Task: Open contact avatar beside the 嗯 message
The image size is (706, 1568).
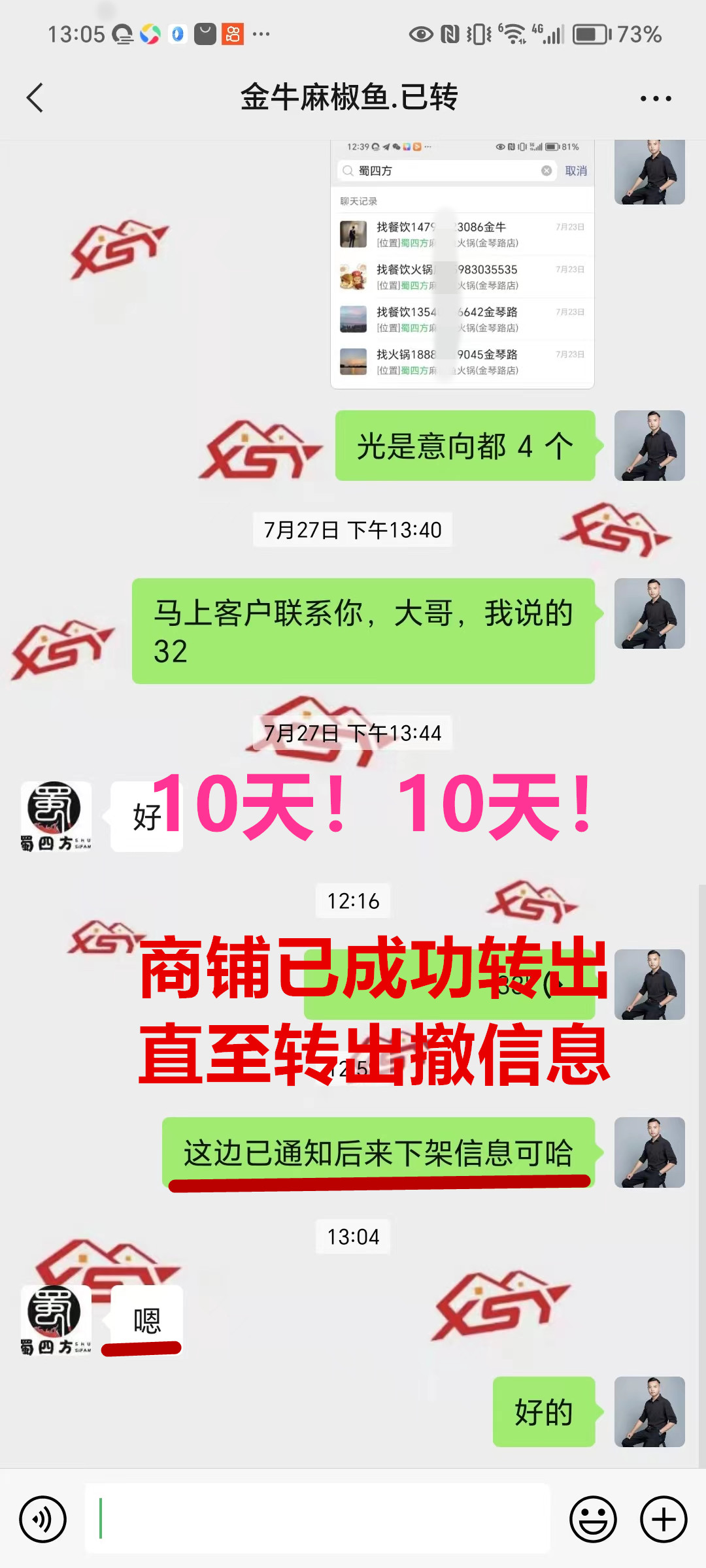Action: 56,1320
